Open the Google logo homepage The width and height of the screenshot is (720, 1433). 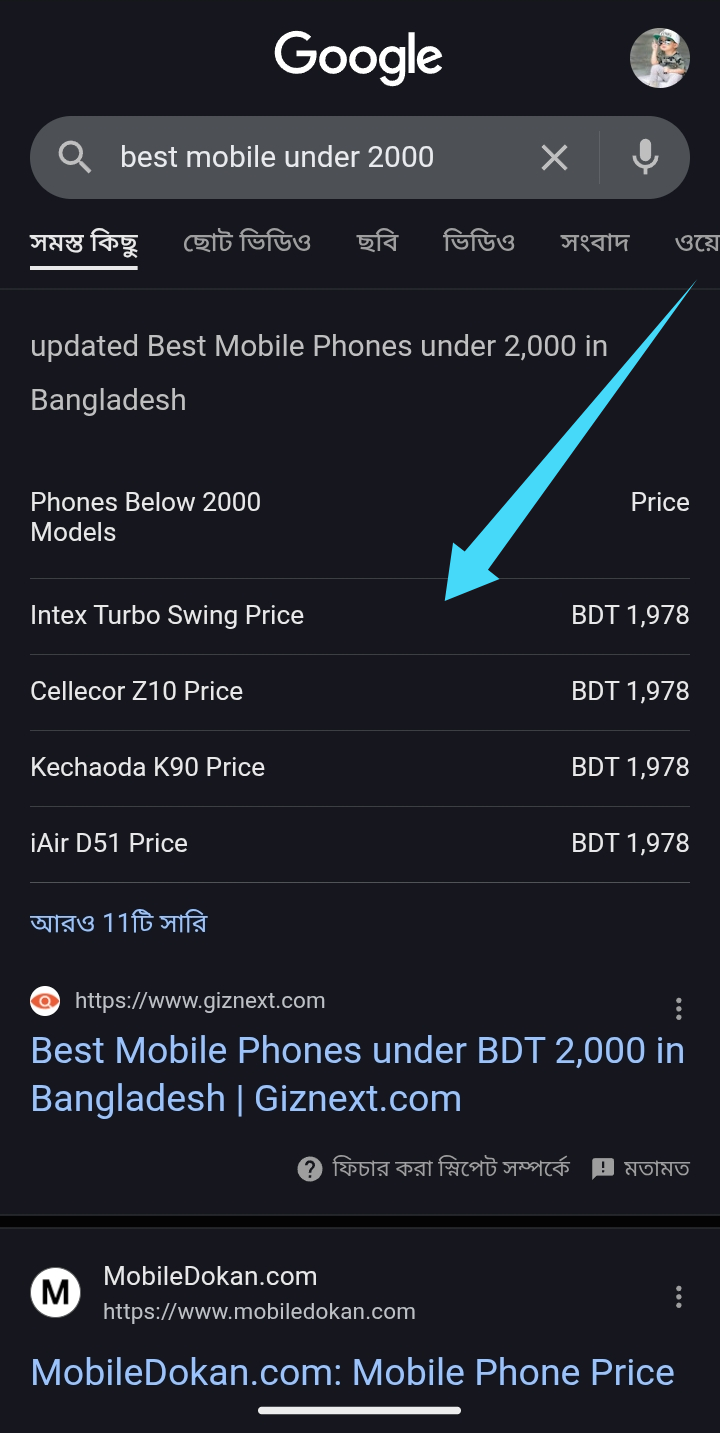pos(359,57)
